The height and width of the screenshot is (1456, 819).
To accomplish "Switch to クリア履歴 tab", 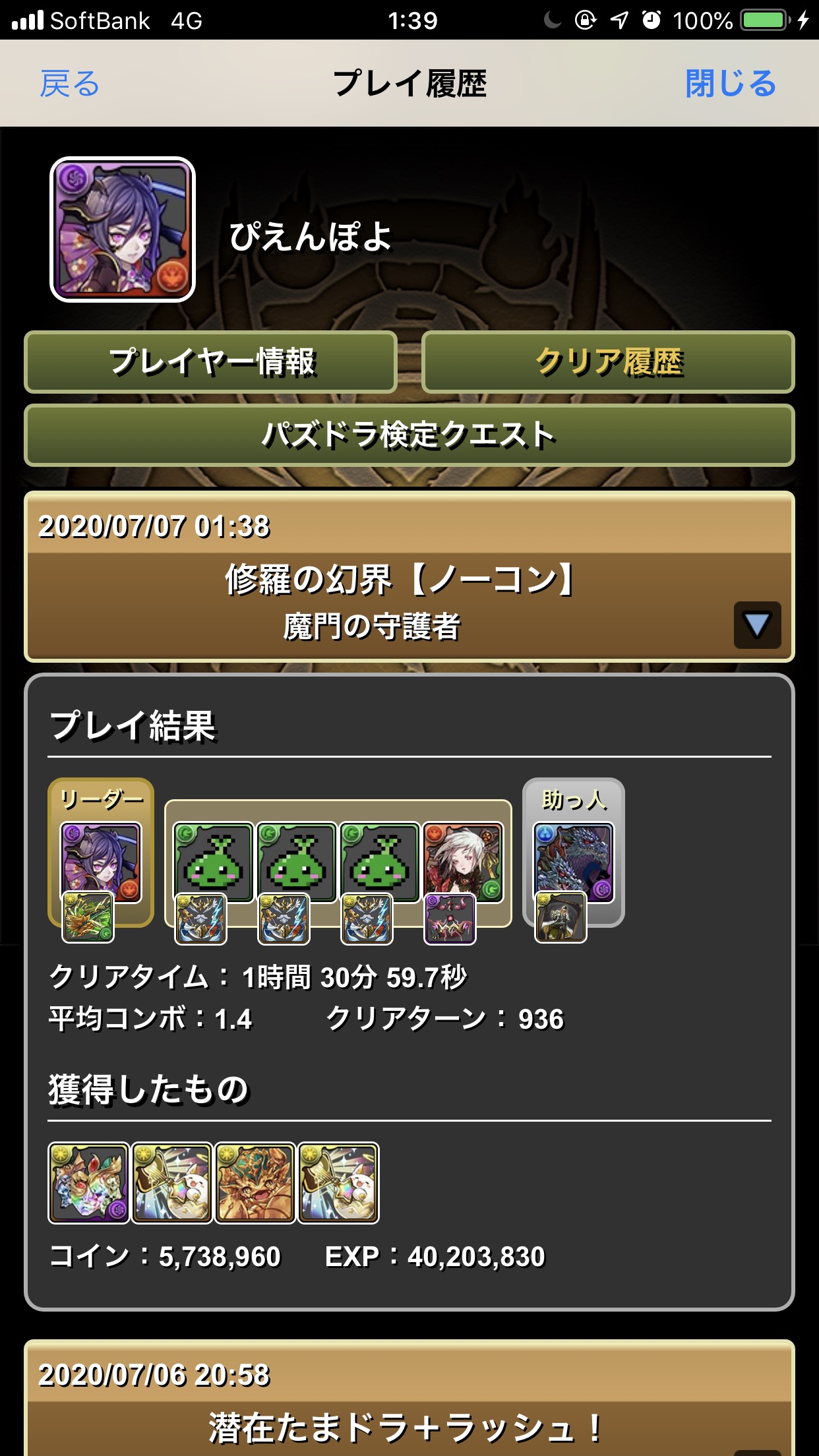I will pos(608,362).
